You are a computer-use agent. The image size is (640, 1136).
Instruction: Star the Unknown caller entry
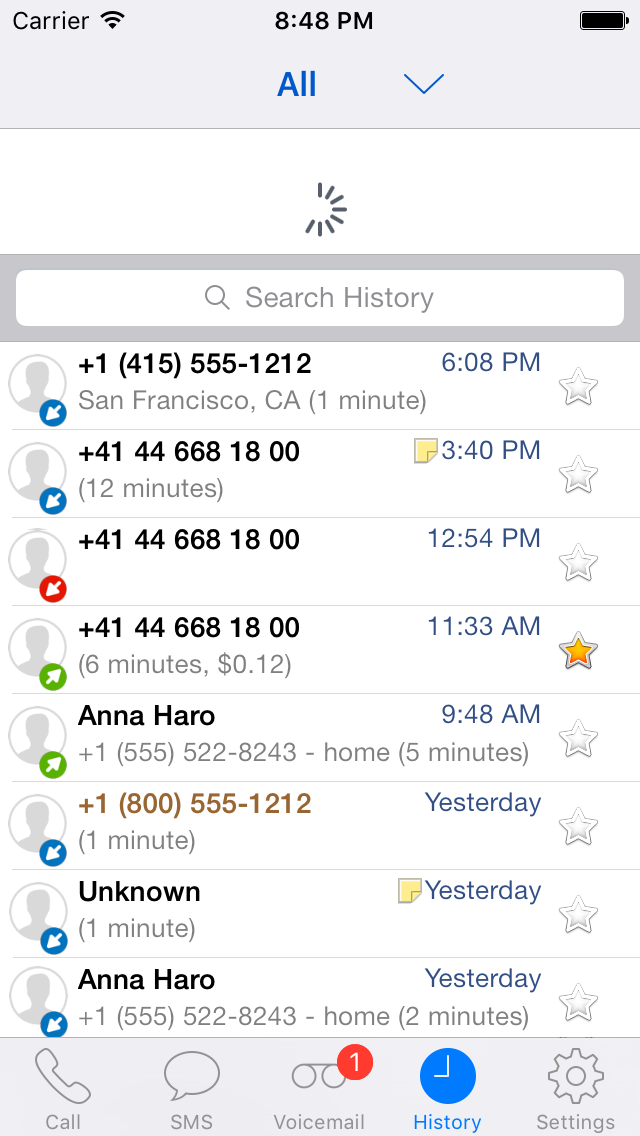click(579, 916)
